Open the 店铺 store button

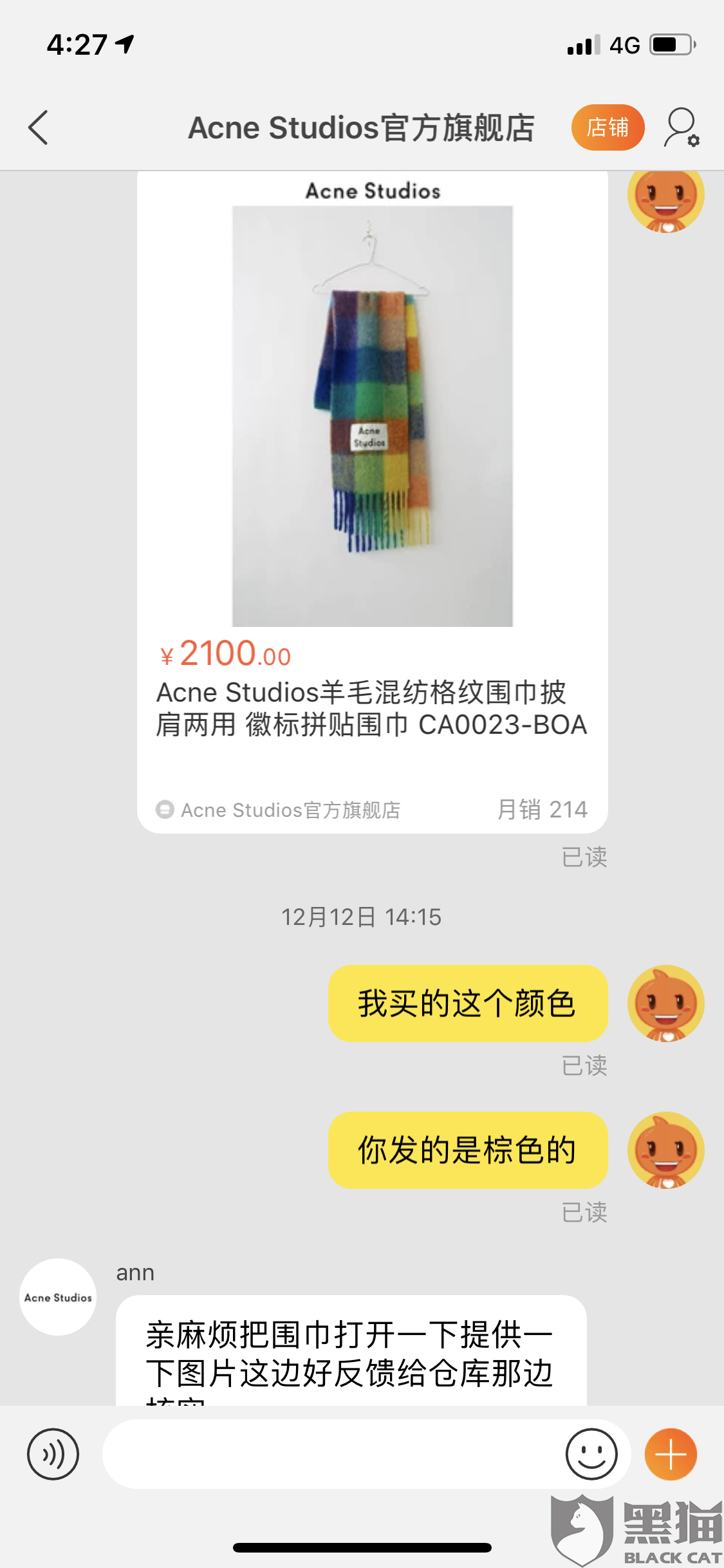coord(608,127)
